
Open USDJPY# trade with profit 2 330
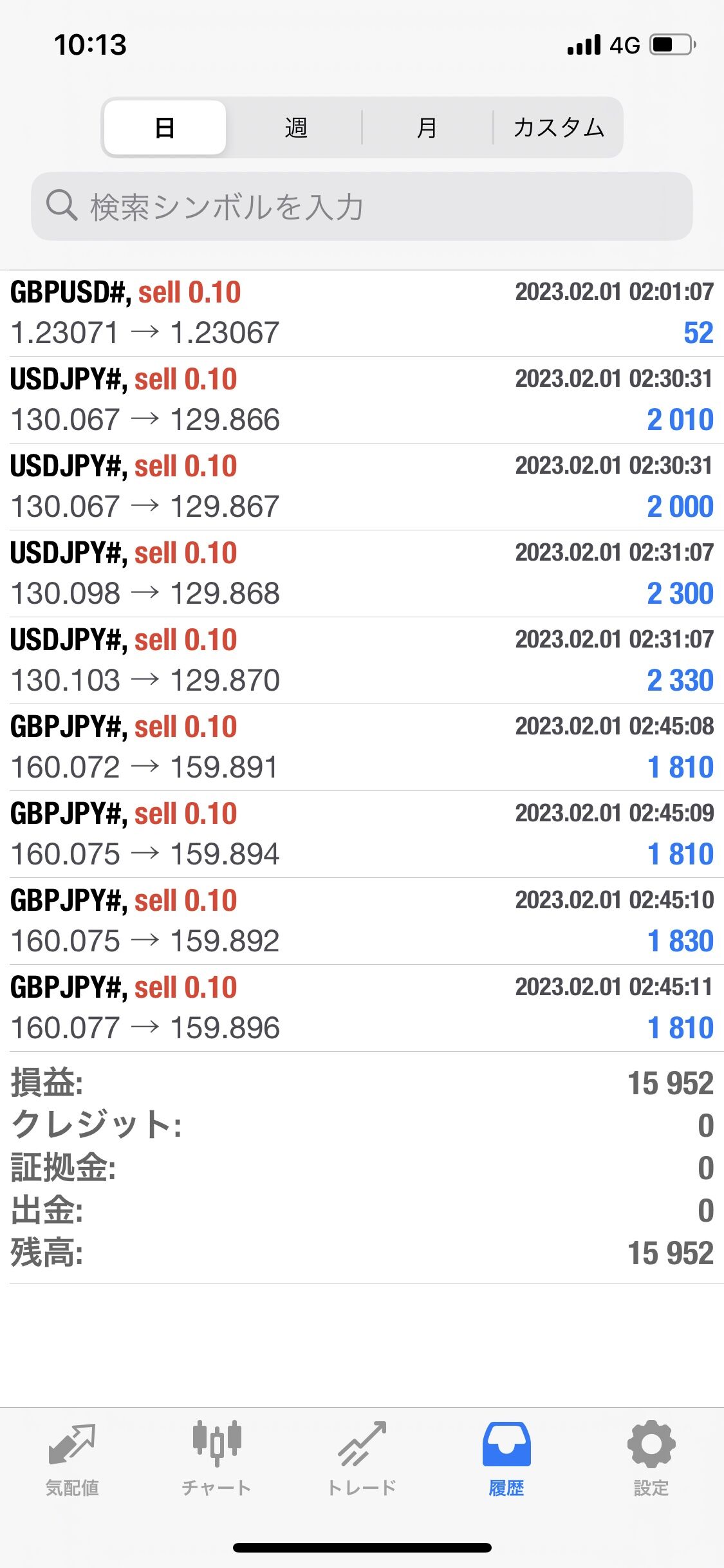(x=362, y=660)
